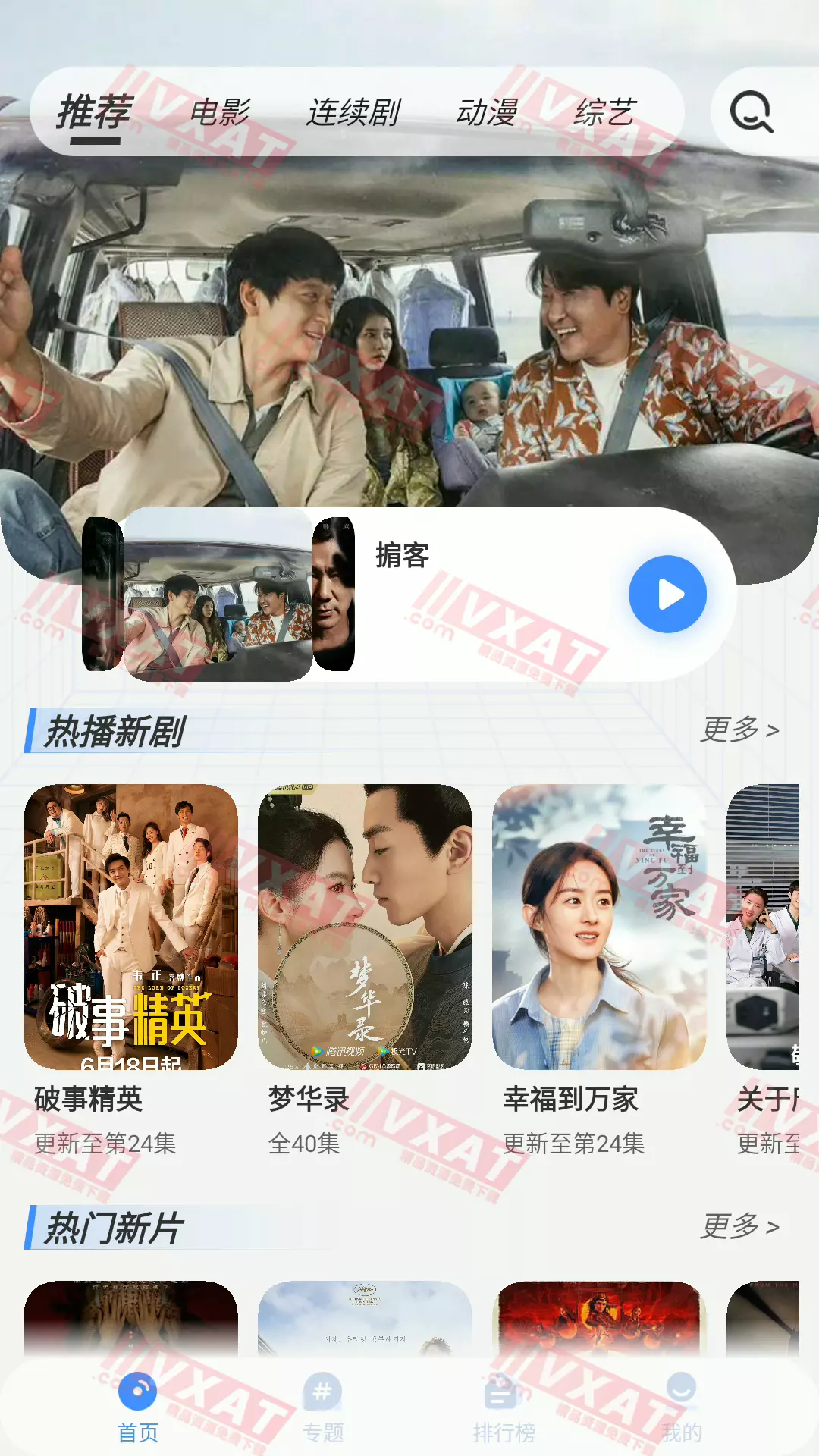This screenshot has width=819, height=1456.
Task: Tap the 首页 tab
Action: 138,1409
